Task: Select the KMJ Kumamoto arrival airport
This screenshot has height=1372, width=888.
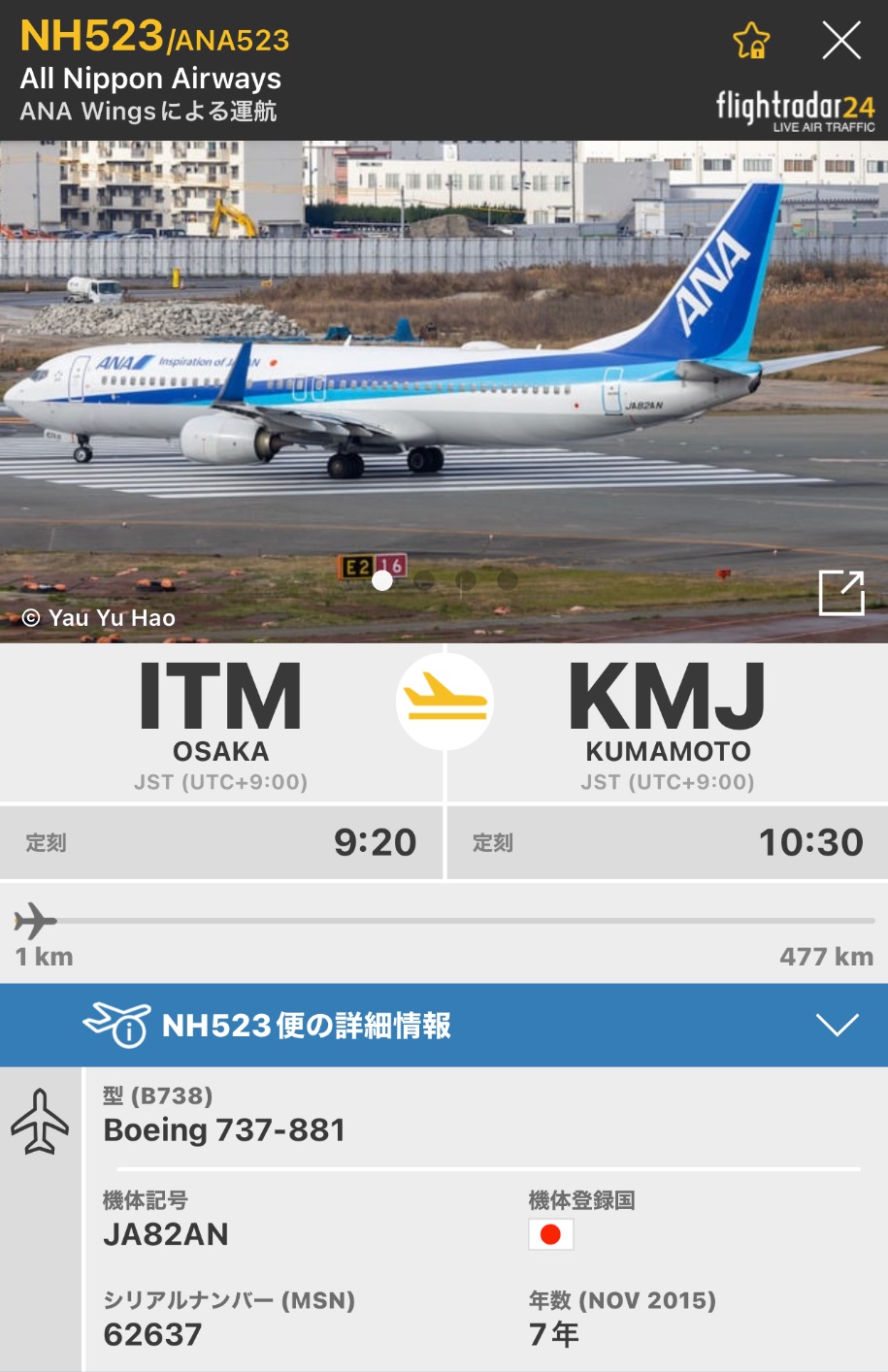Action: click(x=668, y=721)
